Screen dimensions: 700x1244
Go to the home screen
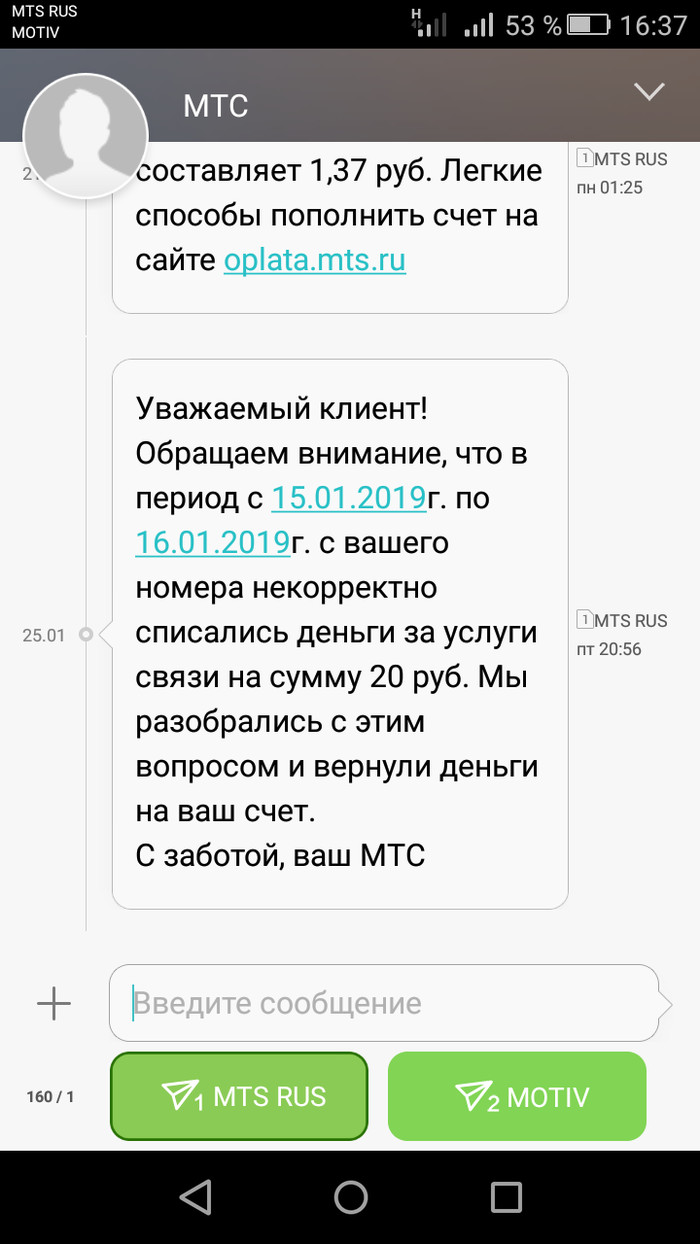pos(350,1197)
